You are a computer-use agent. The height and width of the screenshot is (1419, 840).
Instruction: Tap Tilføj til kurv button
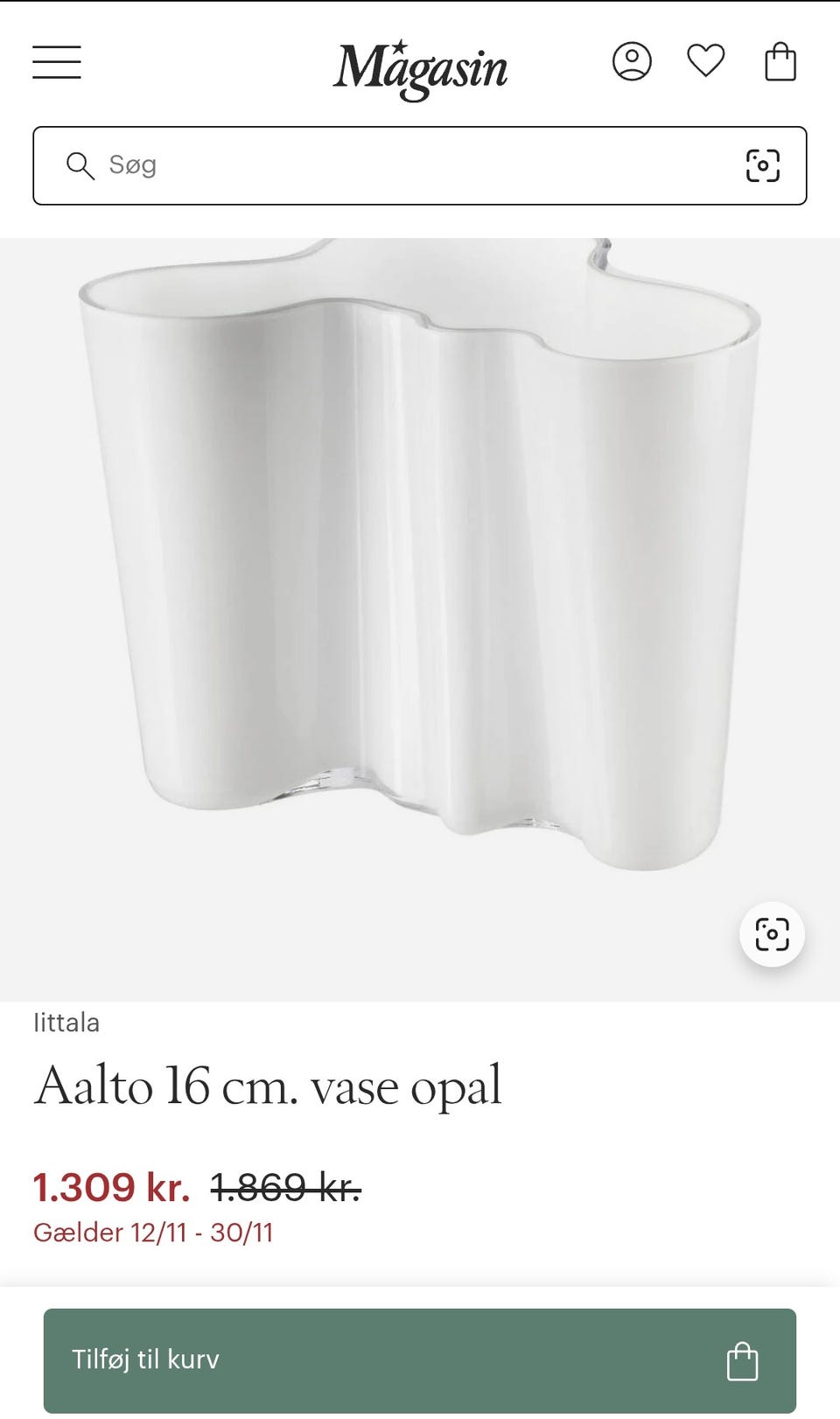420,1360
